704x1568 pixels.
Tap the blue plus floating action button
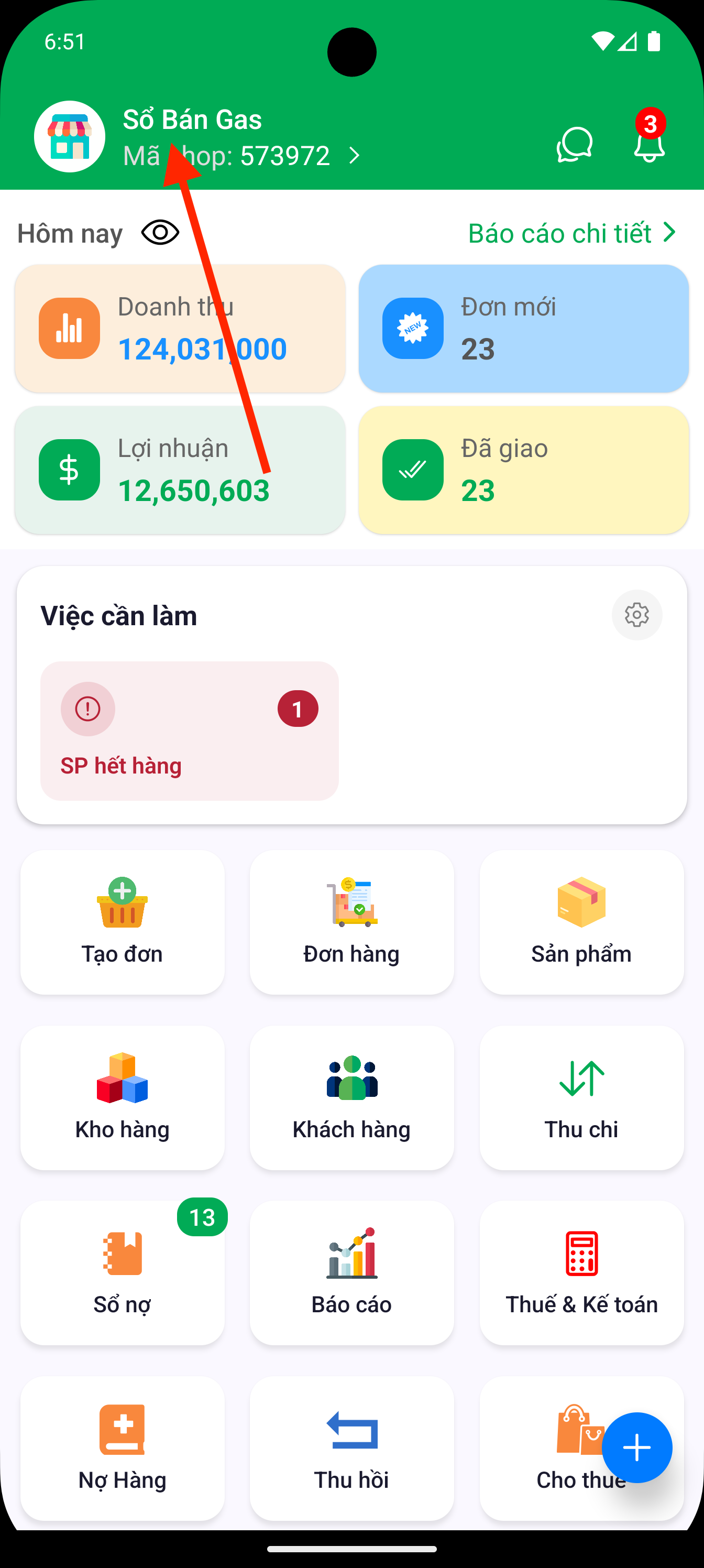tap(636, 1447)
